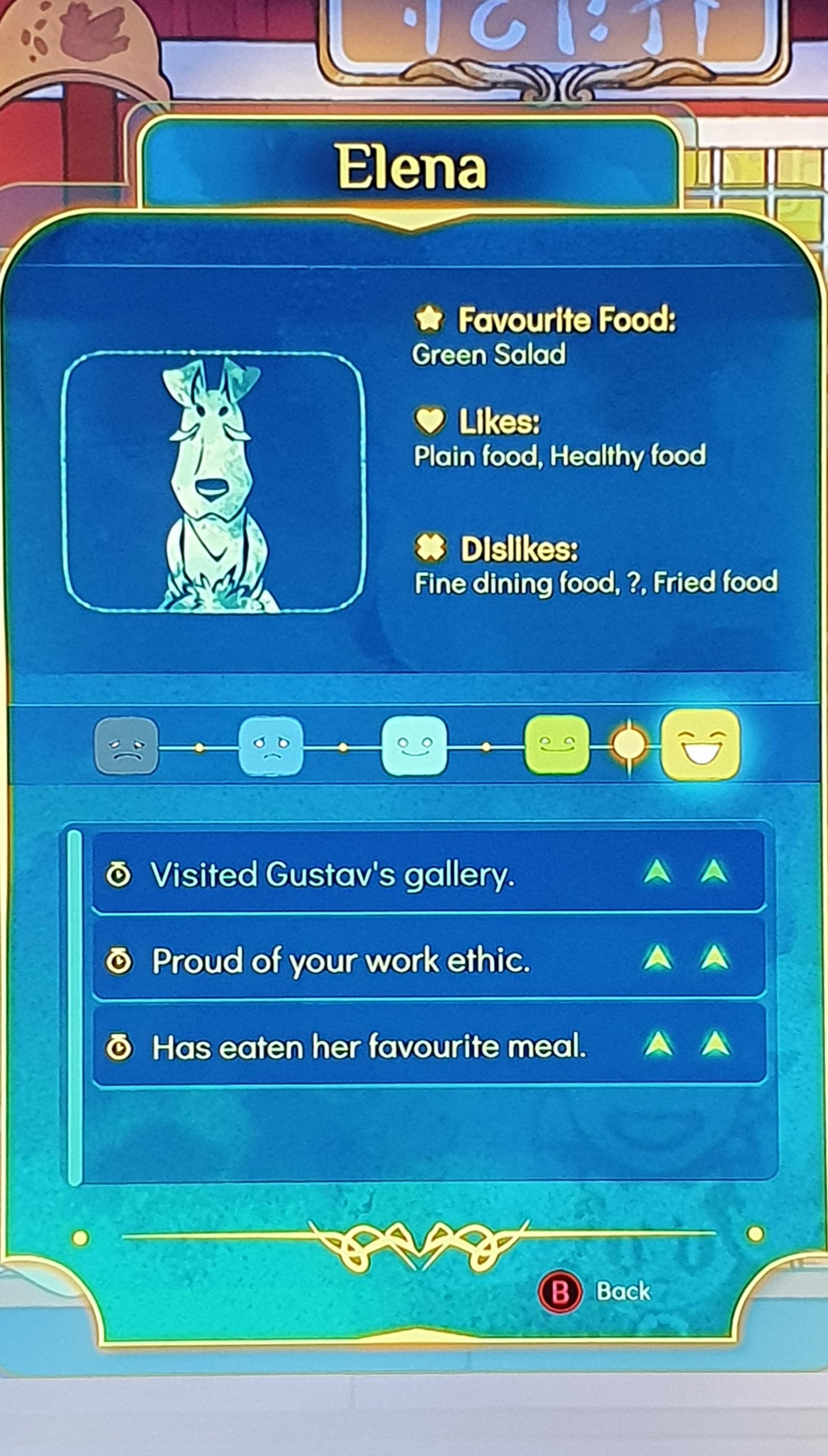Image resolution: width=828 pixels, height=1456 pixels.
Task: Select the 'Visited Gustav's gallery' row
Action: (x=428, y=874)
